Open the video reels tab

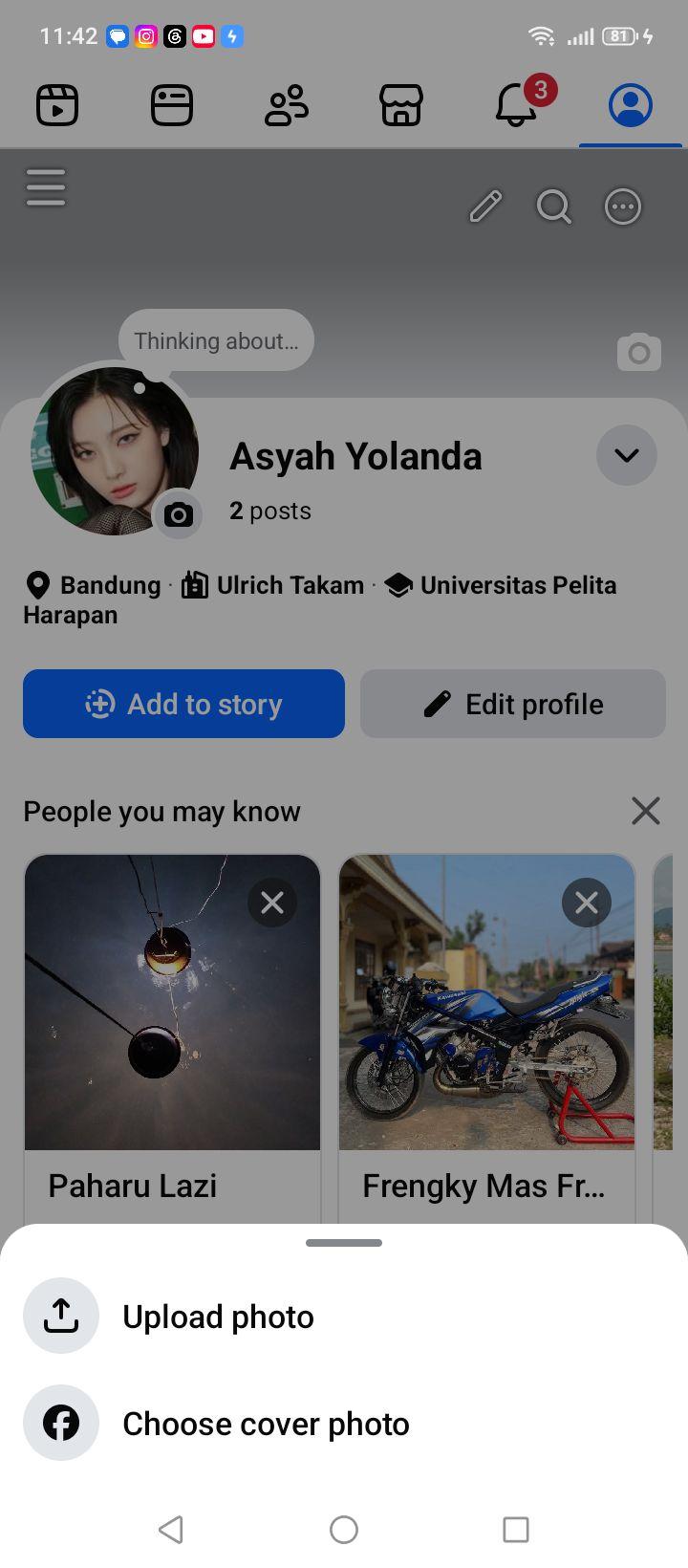[57, 105]
